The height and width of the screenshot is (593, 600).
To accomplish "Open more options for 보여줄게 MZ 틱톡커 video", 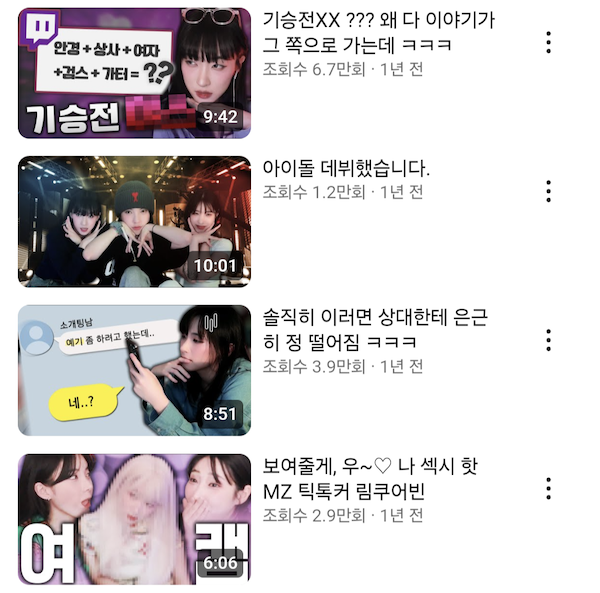I will (x=548, y=488).
